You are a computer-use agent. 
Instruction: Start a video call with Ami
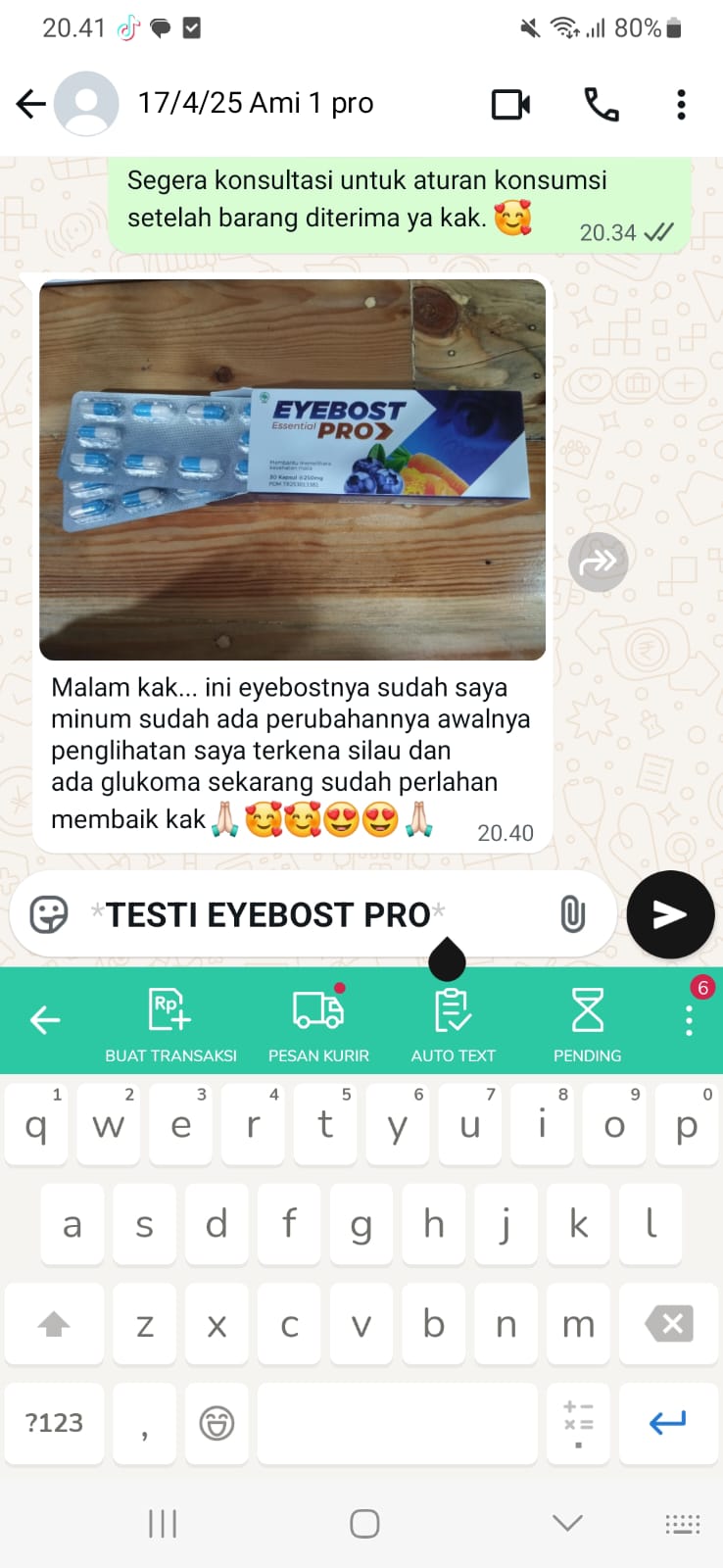click(x=510, y=104)
